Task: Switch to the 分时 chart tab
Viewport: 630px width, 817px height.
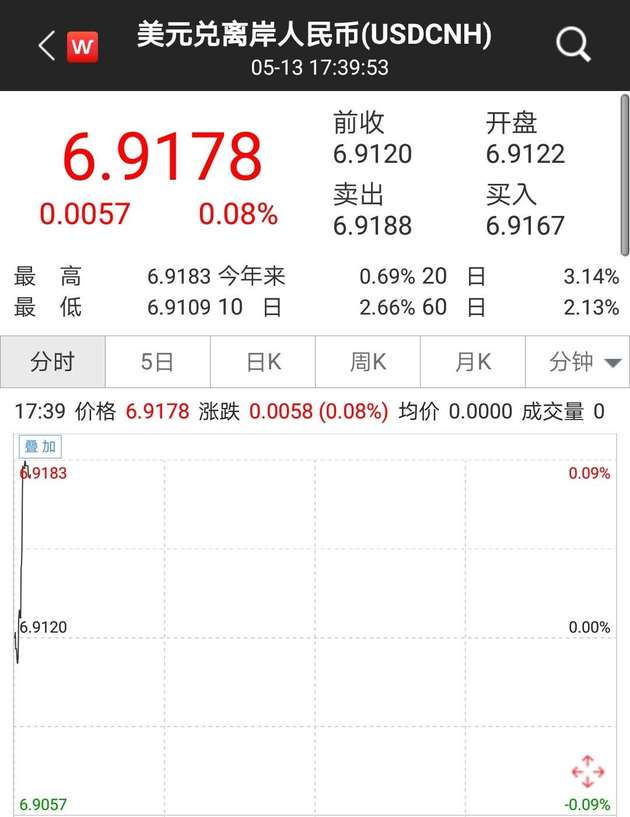Action: (x=53, y=362)
